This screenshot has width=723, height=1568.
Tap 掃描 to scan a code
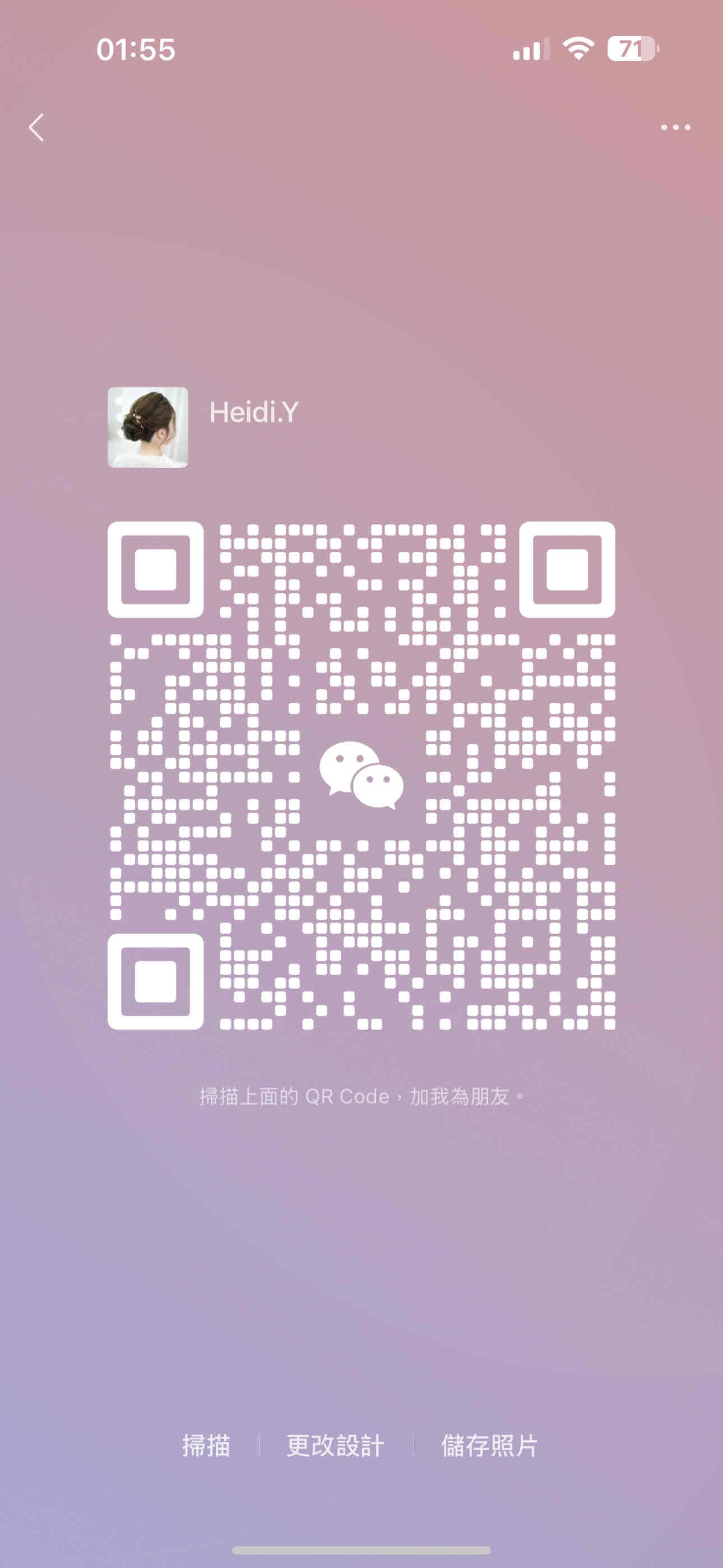tap(206, 1445)
